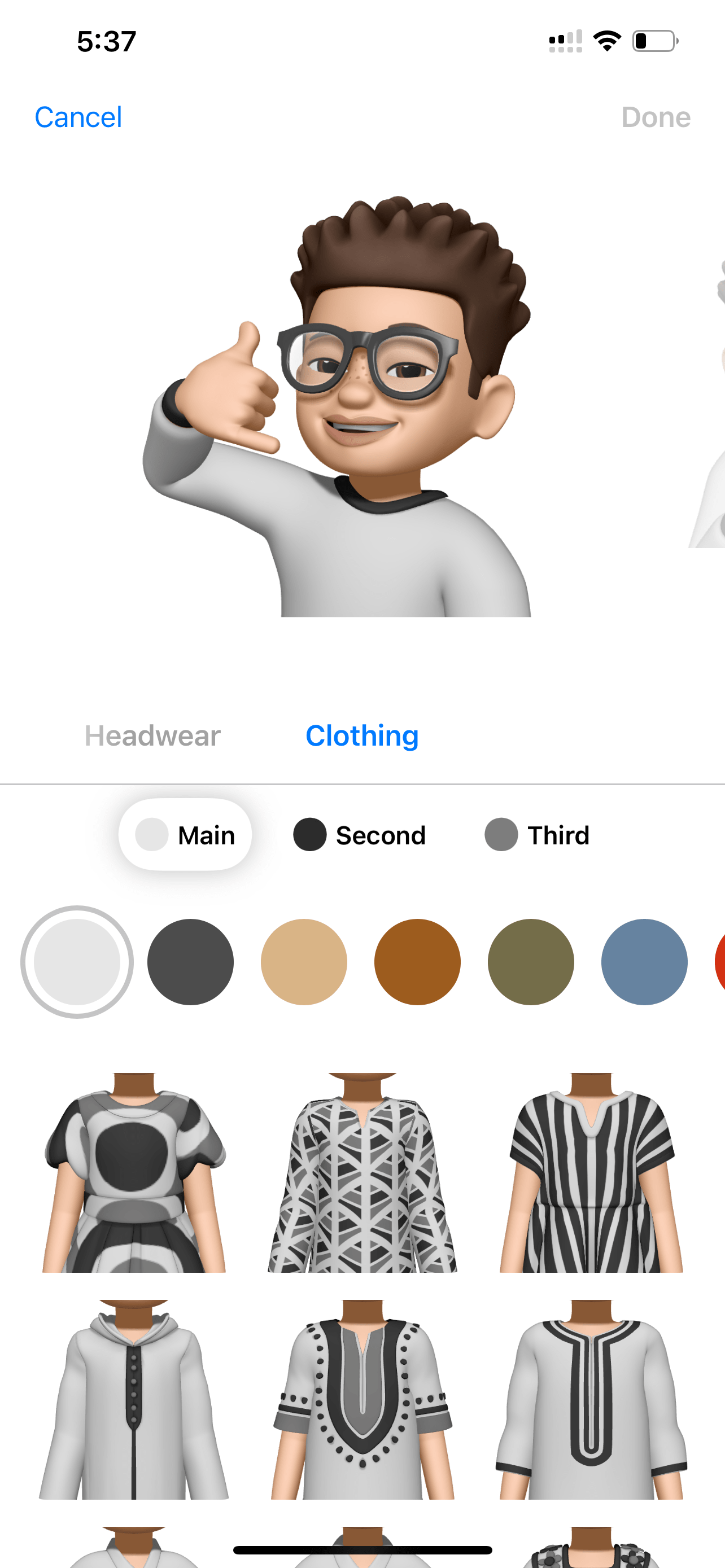
Task: Pick the slate blue color swatch
Action: click(644, 962)
